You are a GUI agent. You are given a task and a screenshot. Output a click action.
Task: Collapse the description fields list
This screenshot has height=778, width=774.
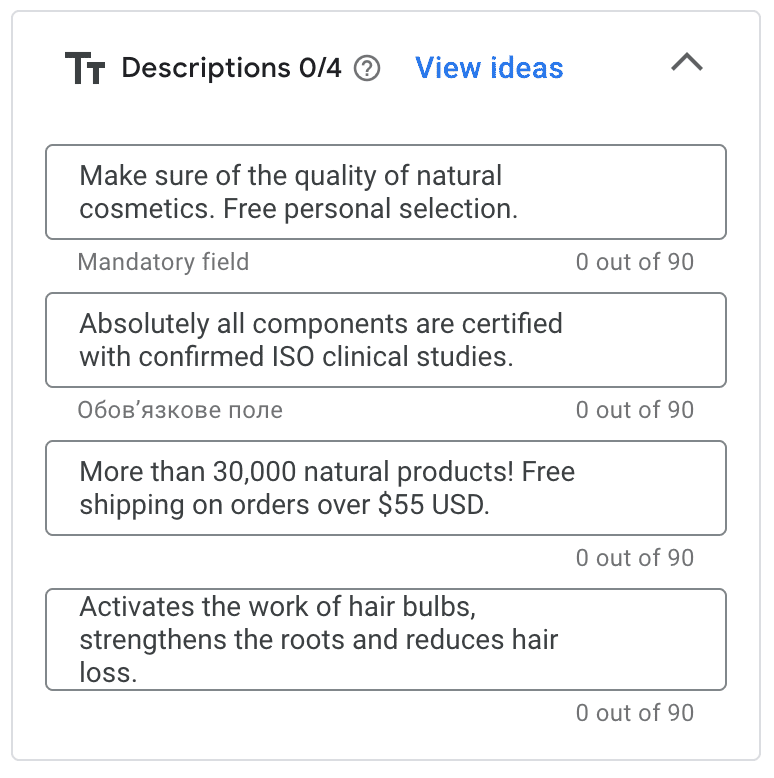[687, 62]
